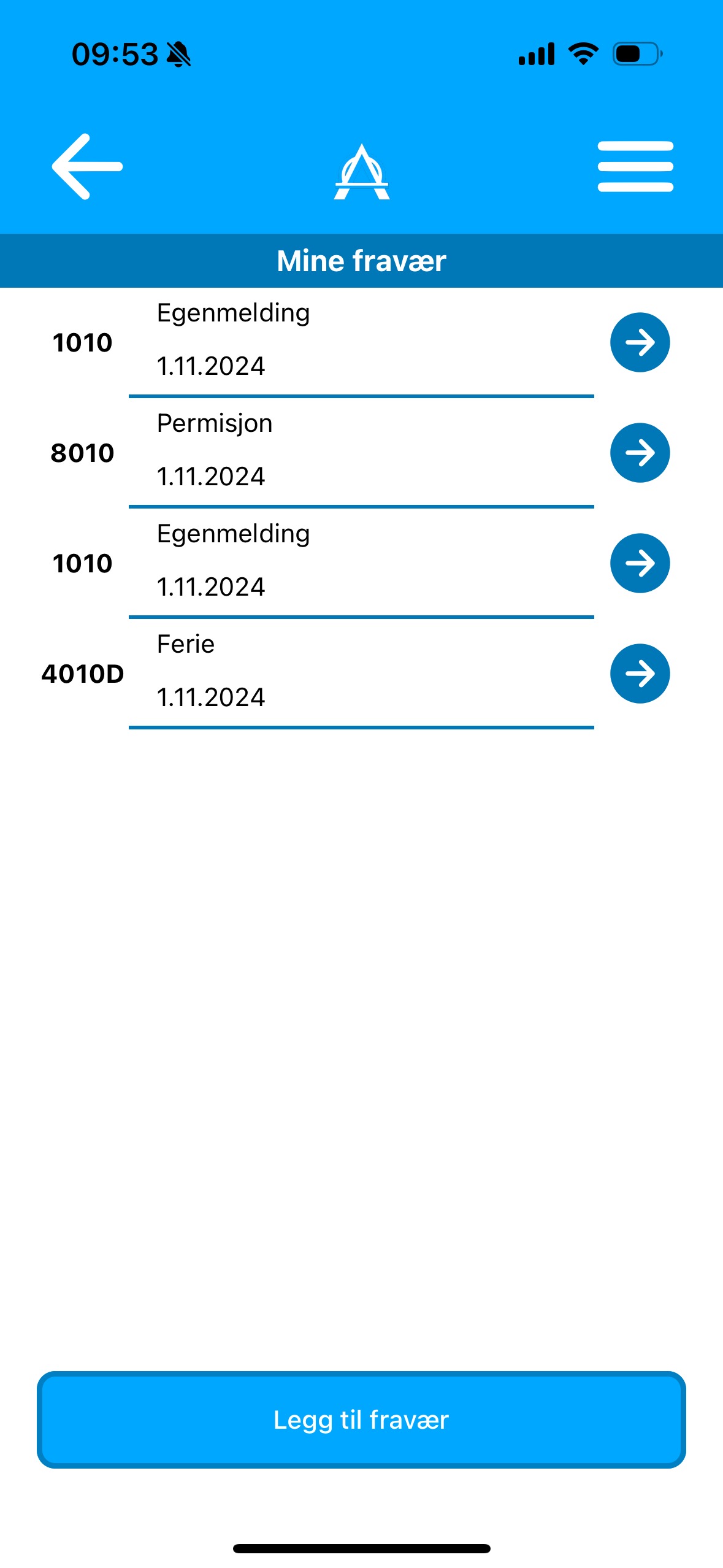Image resolution: width=723 pixels, height=1568 pixels.
Task: Open the Ferie 4010D absence entry
Action: (361, 674)
